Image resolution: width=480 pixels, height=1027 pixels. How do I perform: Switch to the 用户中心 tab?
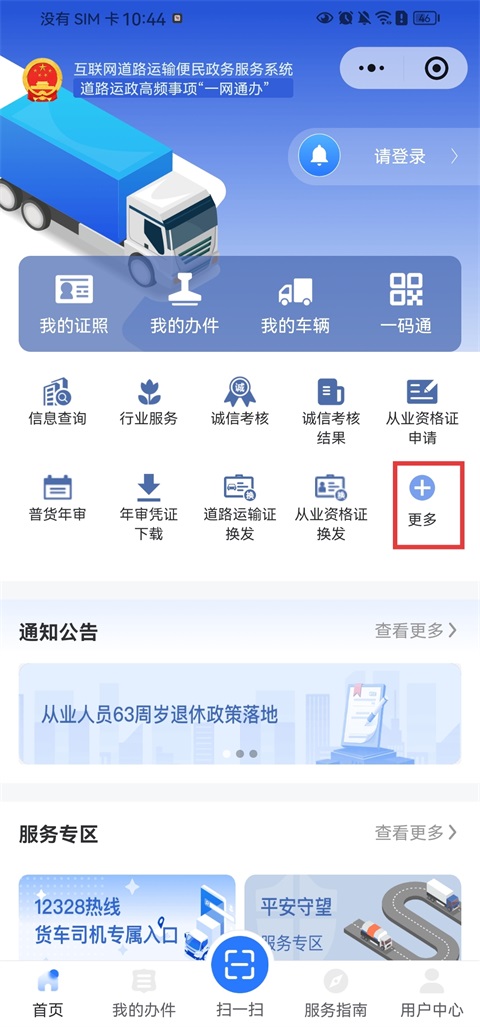(432, 994)
